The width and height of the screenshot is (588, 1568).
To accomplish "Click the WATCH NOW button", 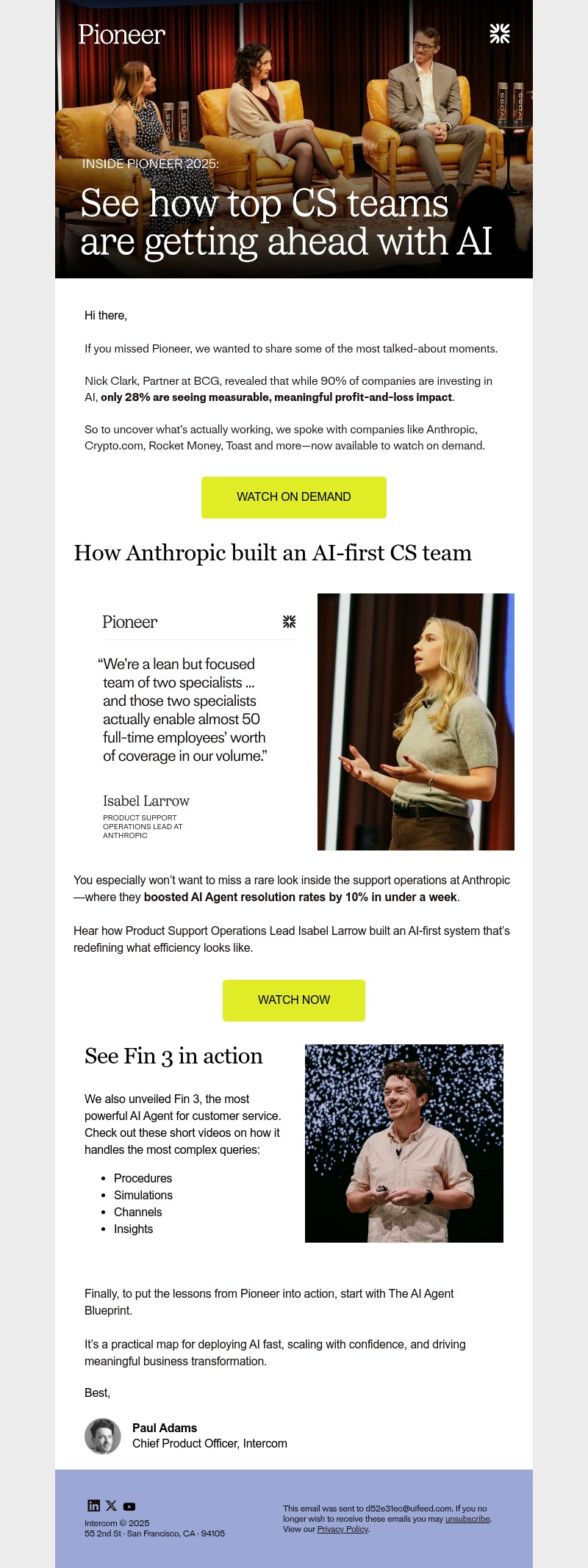I will click(x=293, y=1000).
